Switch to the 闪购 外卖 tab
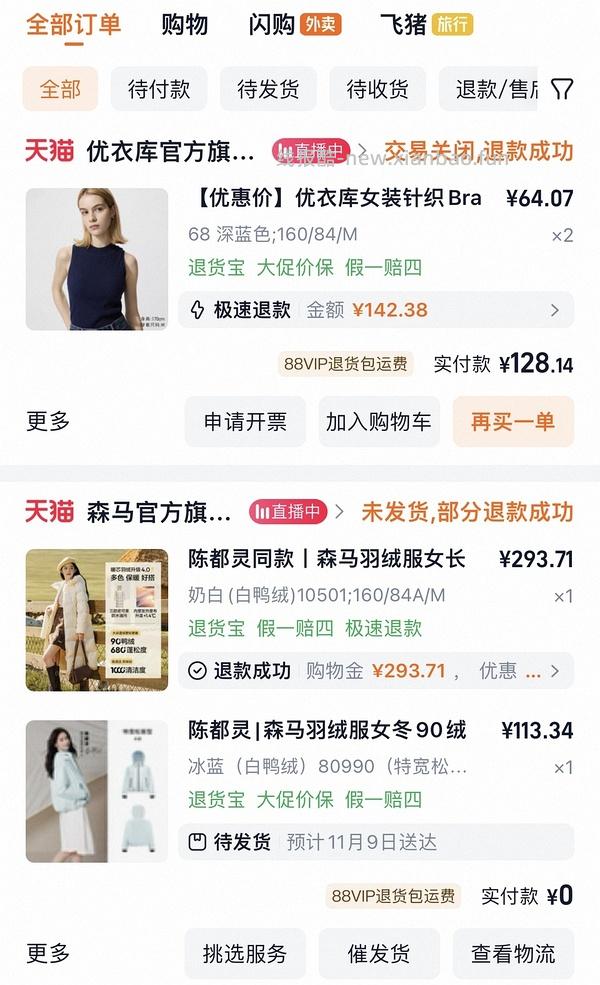The height and width of the screenshot is (985, 600). pos(295,24)
